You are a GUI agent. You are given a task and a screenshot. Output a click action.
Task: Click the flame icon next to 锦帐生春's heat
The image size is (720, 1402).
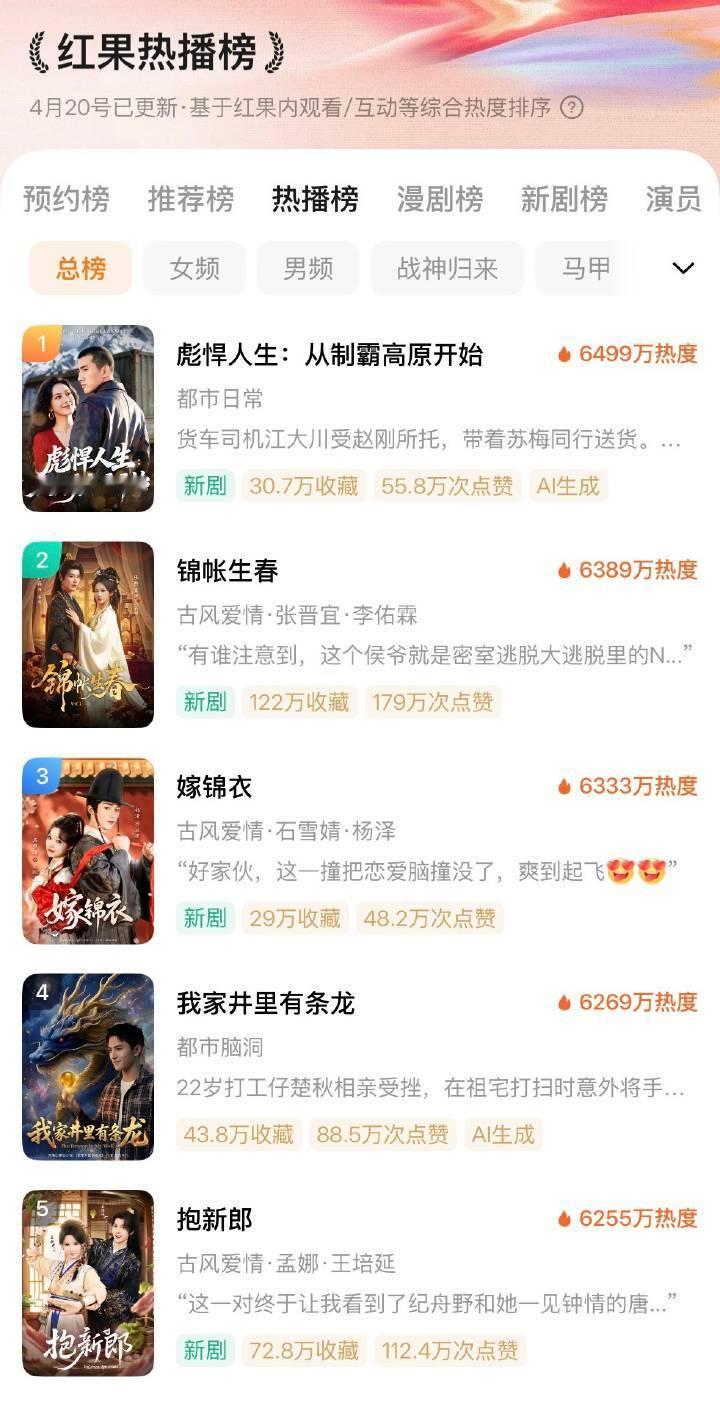tap(565, 569)
